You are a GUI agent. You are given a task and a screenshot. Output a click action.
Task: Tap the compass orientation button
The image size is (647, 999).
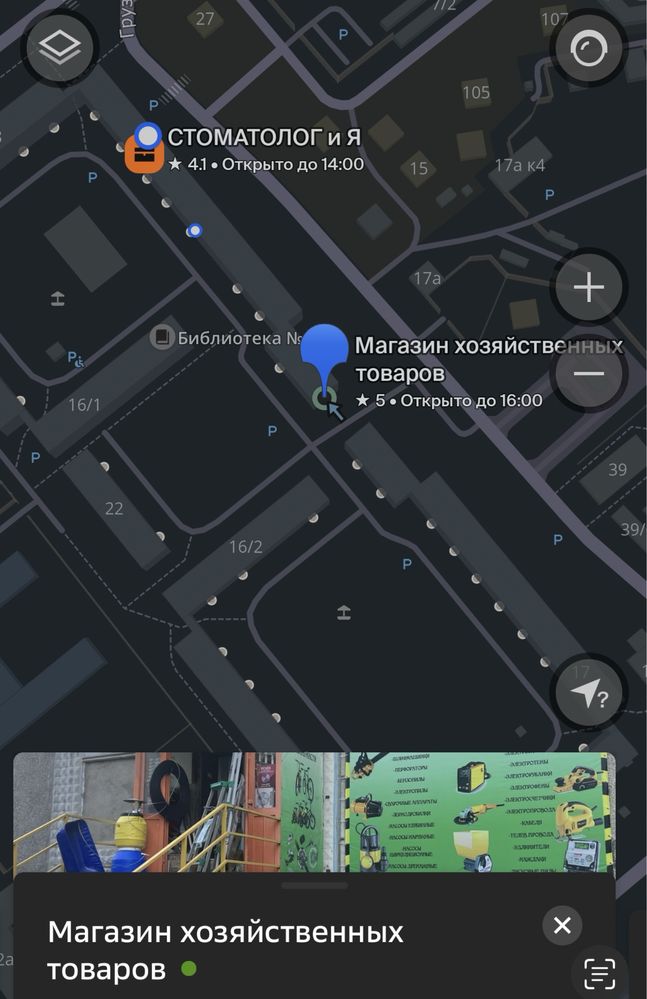588,48
